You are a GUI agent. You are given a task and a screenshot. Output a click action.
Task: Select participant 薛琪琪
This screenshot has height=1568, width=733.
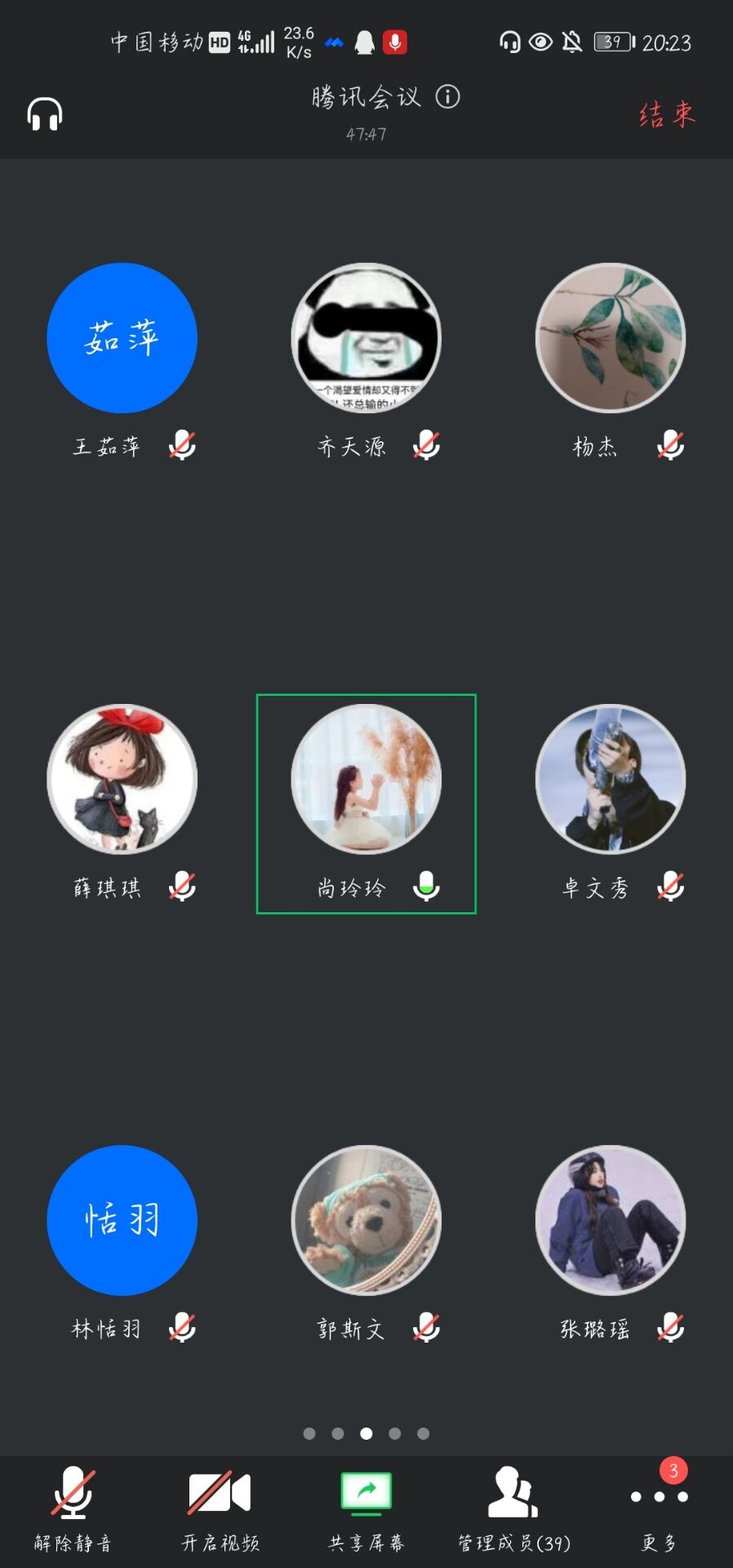point(122,779)
